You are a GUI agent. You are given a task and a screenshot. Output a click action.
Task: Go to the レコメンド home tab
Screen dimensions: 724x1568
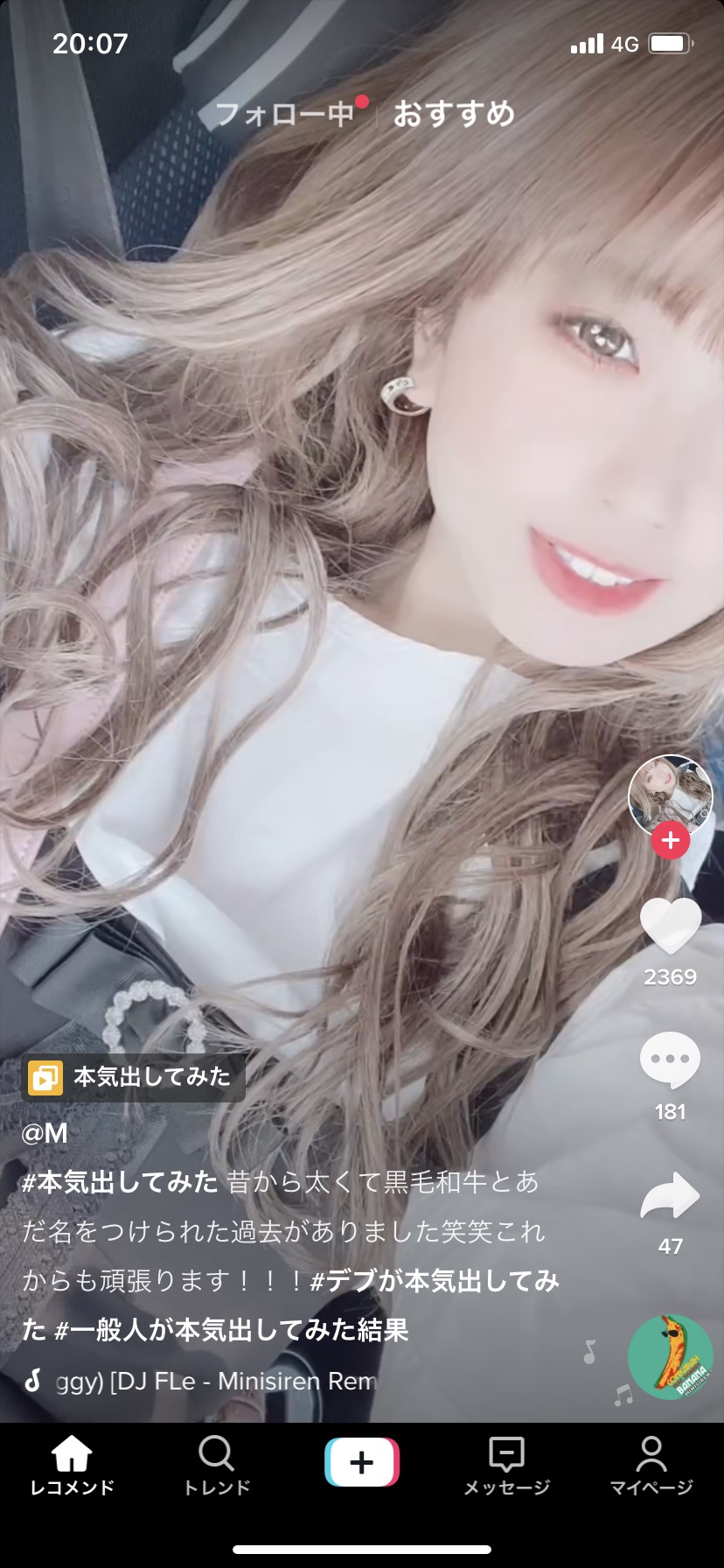point(73,1465)
